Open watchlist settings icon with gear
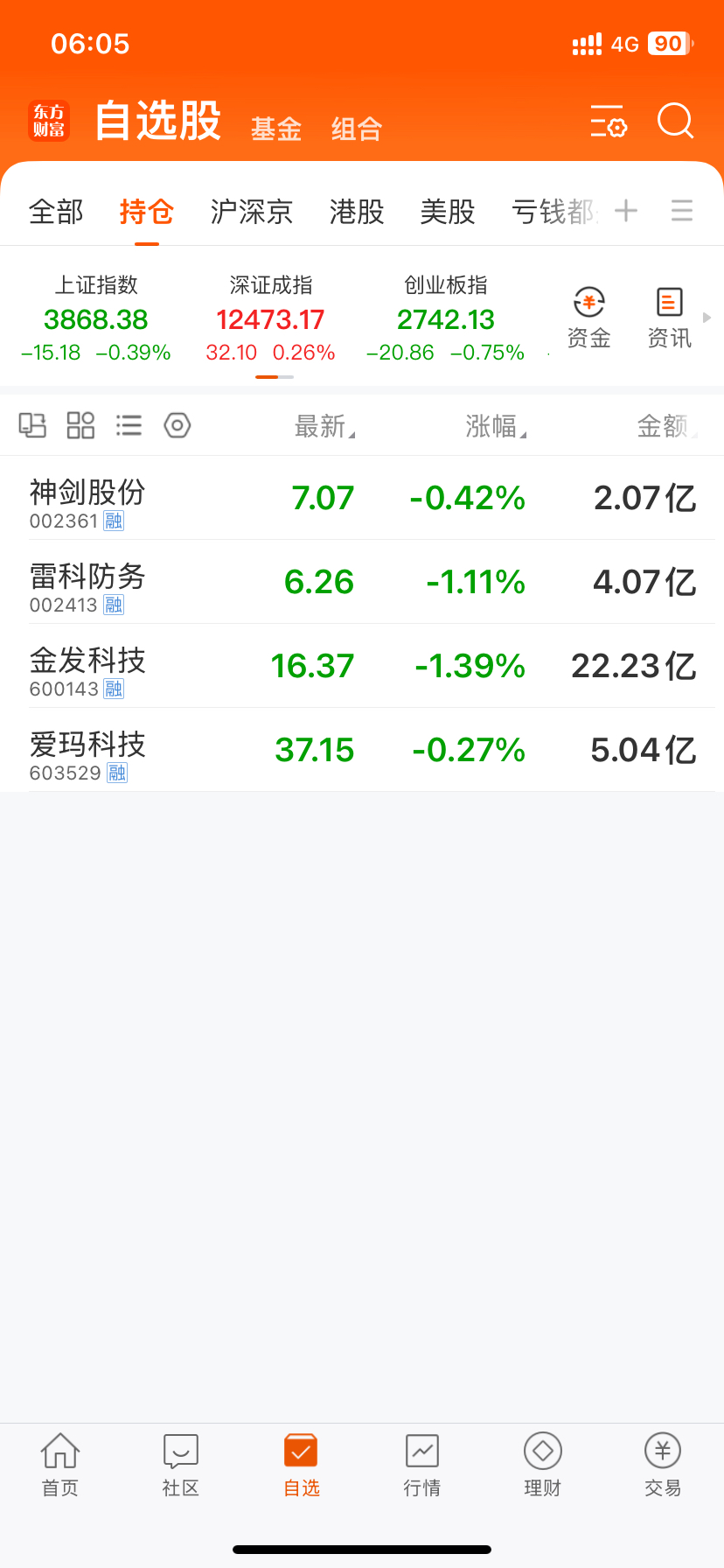 point(609,122)
